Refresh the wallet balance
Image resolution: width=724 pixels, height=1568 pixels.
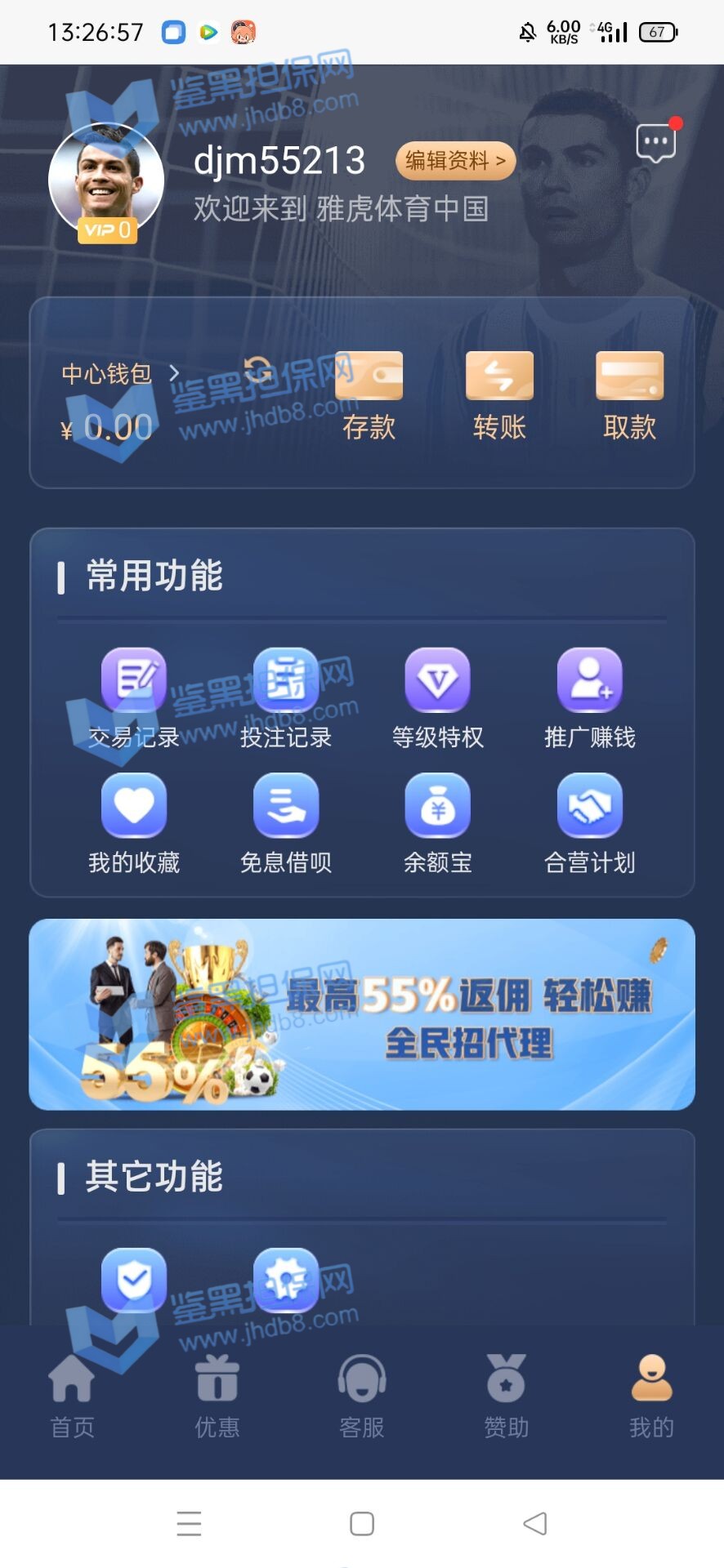click(x=258, y=370)
